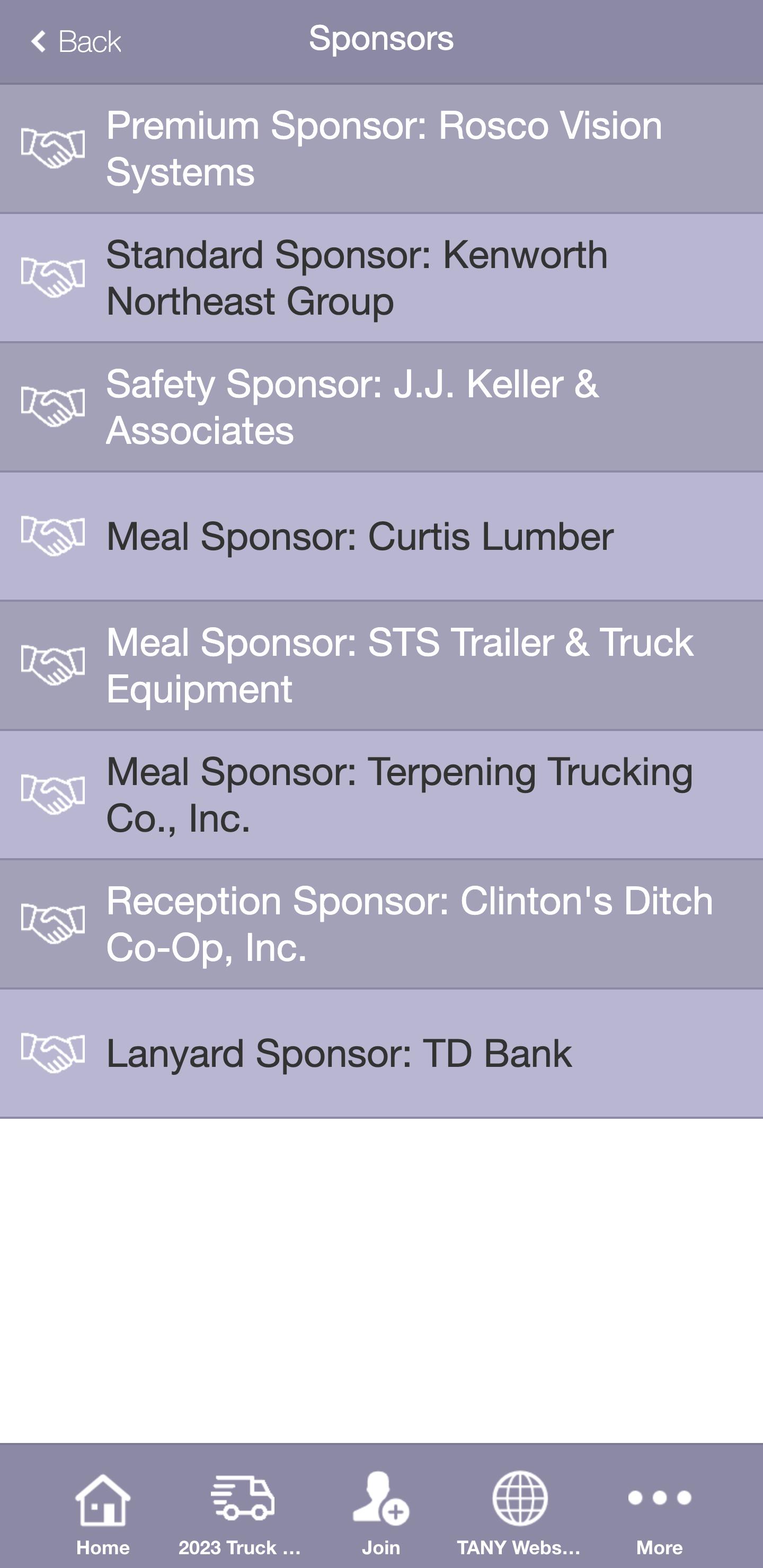View Reception Sponsor: Clinton's Ditch Co-Op
Viewport: 763px width, 1568px height.
tap(381, 924)
